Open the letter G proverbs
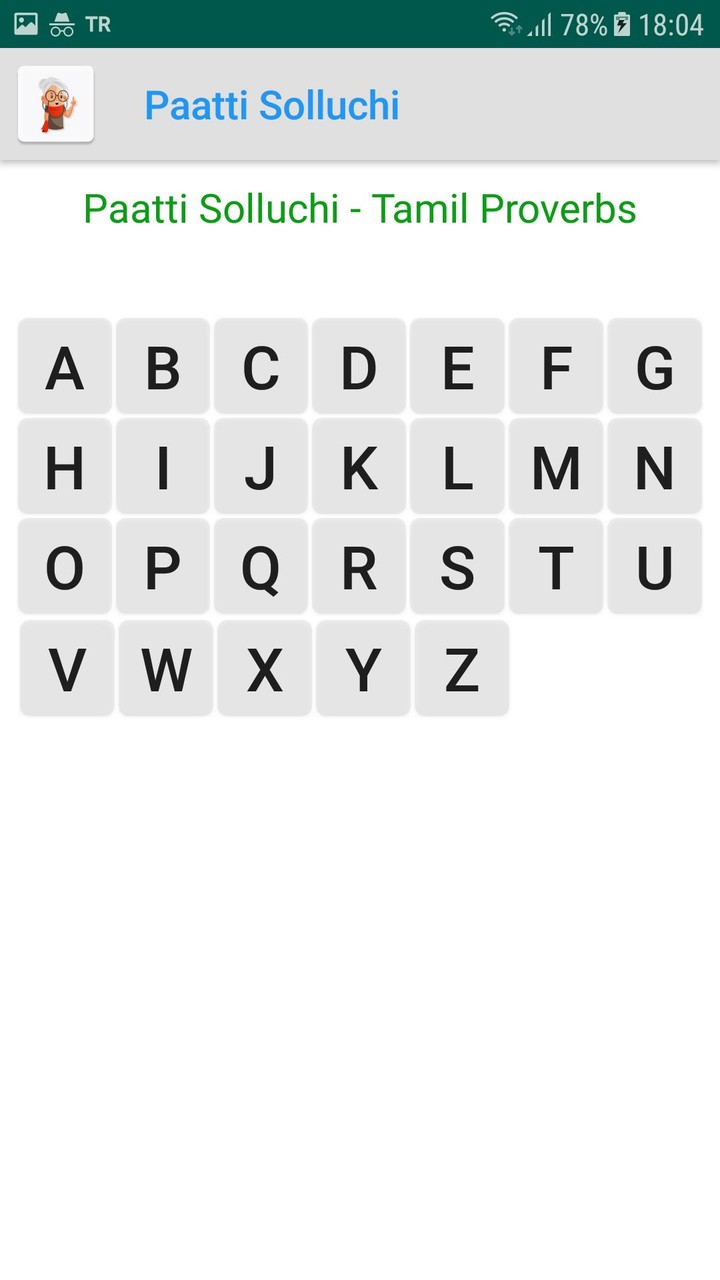The width and height of the screenshot is (720, 1280). point(655,367)
